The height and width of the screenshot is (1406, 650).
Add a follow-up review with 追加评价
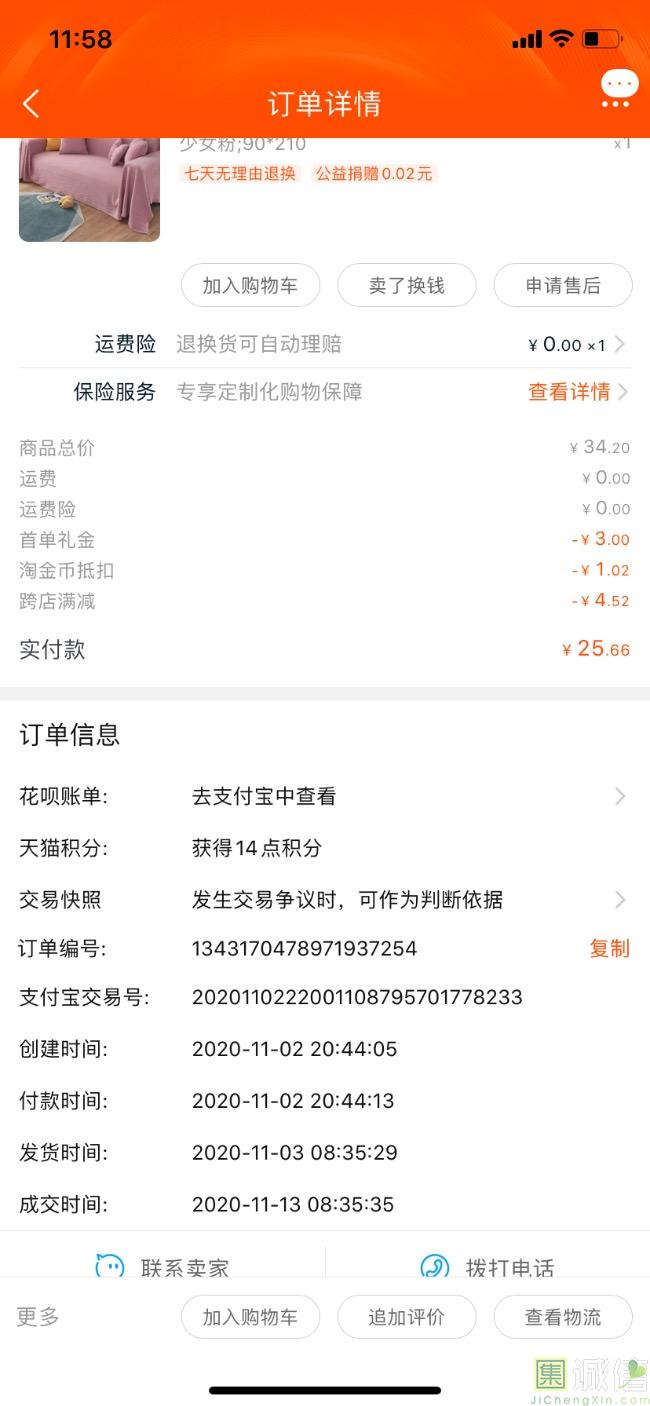tap(406, 1317)
